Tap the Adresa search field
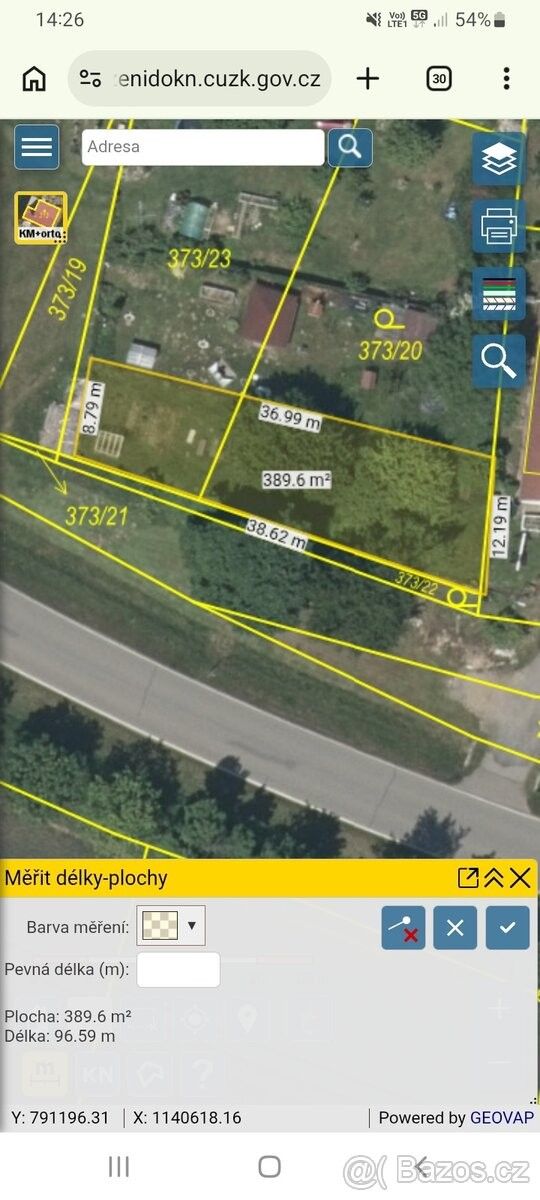The height and width of the screenshot is (1200, 540). tap(203, 147)
